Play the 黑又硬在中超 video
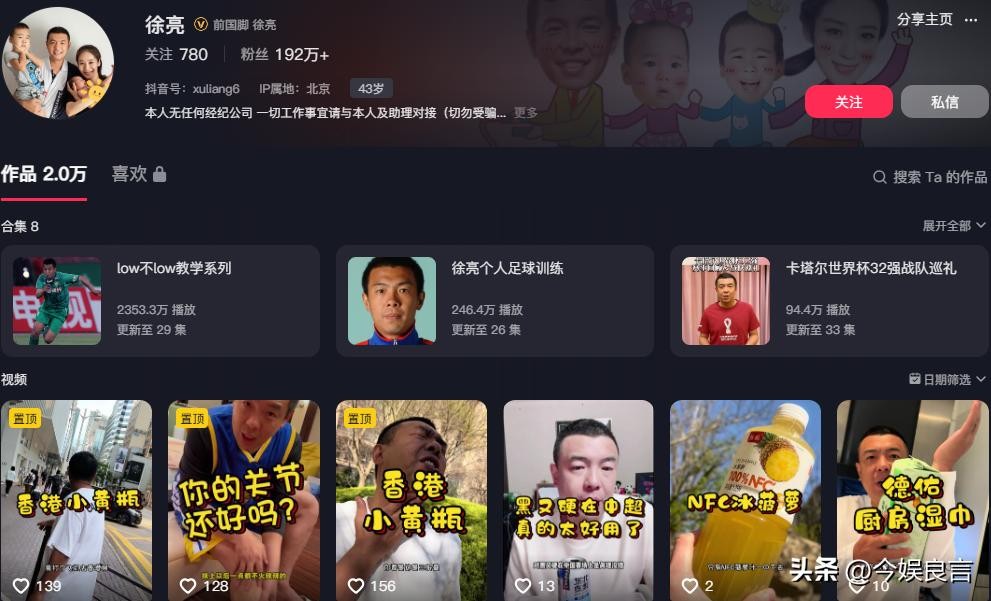The width and height of the screenshot is (991, 601). pos(578,500)
